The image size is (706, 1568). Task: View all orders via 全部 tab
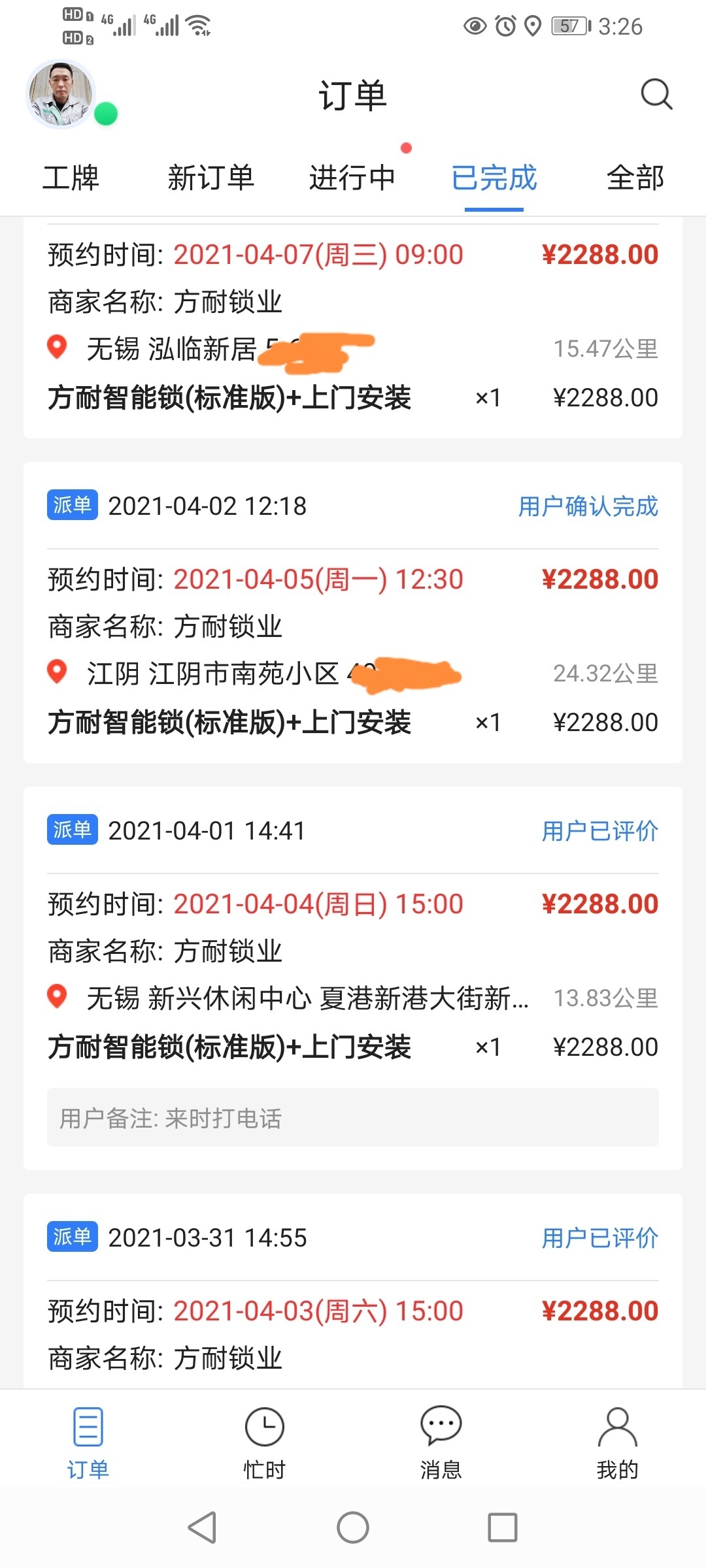635,178
